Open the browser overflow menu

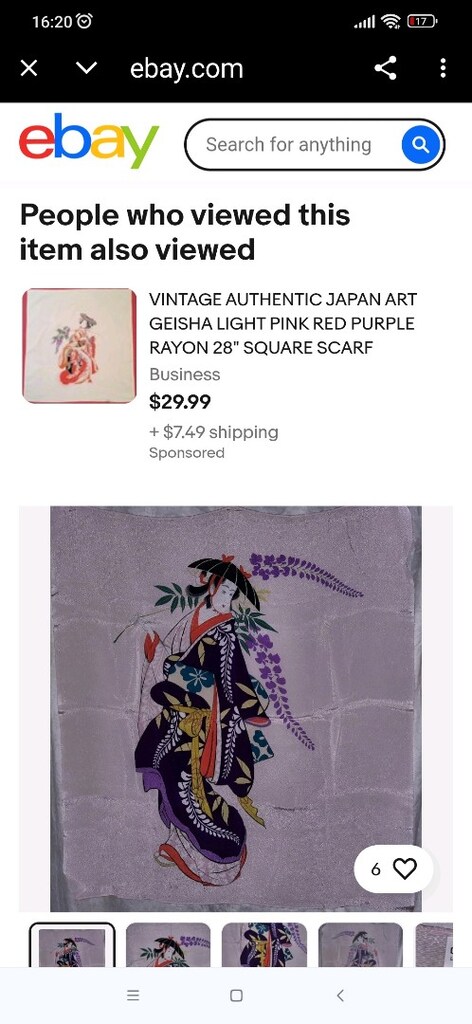(443, 68)
